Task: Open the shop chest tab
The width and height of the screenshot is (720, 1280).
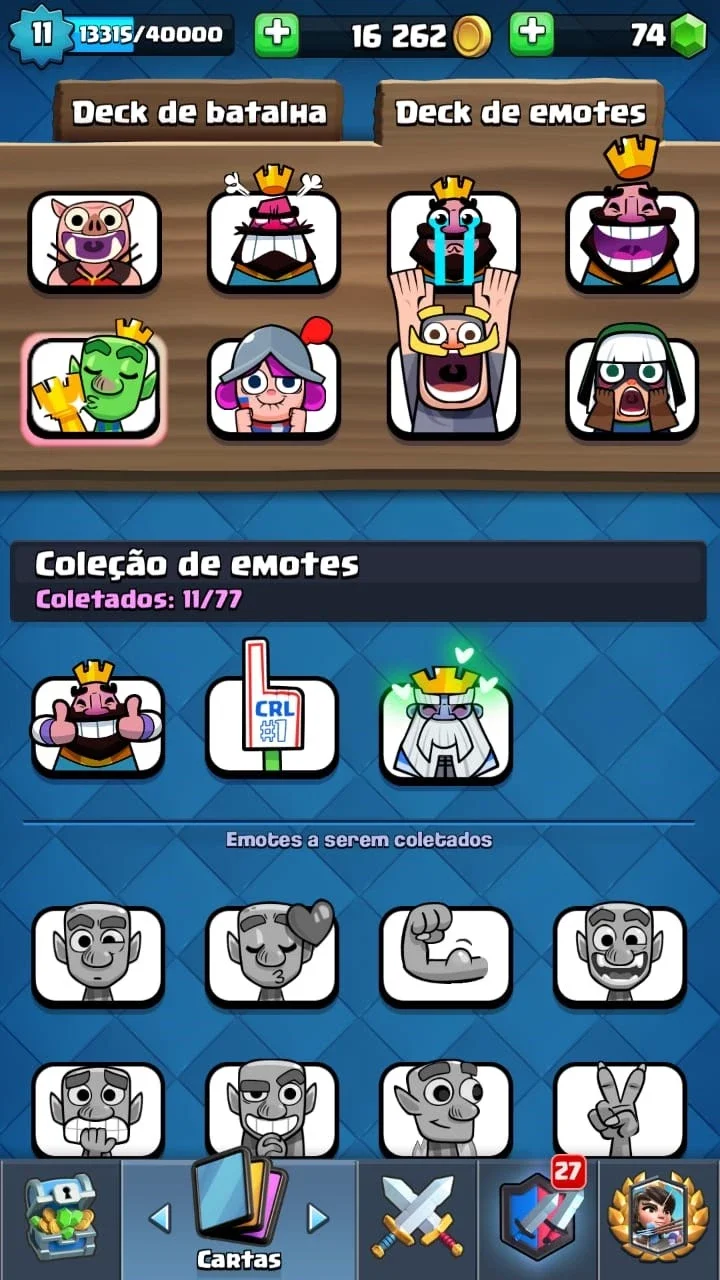Action: point(60,1220)
